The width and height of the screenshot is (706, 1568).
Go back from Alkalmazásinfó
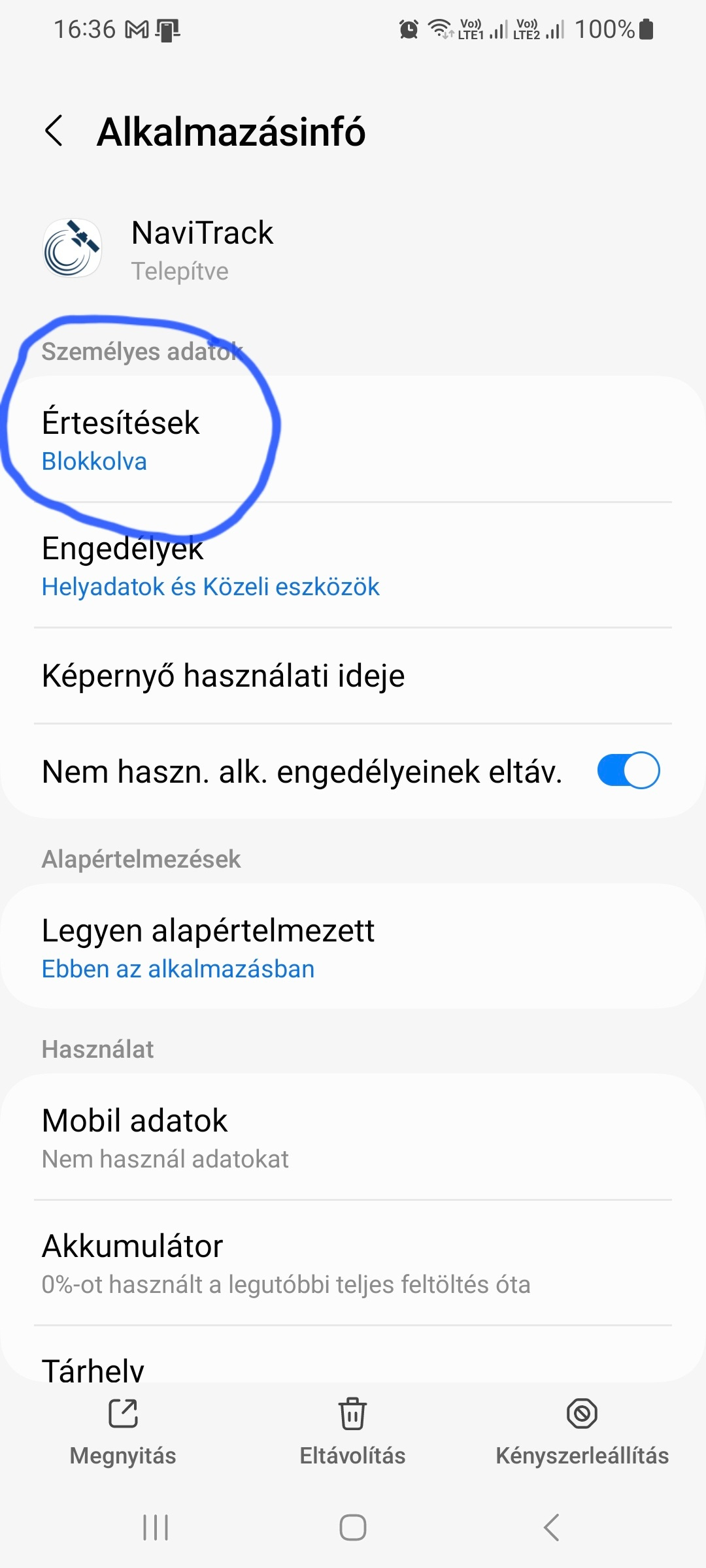pyautogui.click(x=54, y=131)
